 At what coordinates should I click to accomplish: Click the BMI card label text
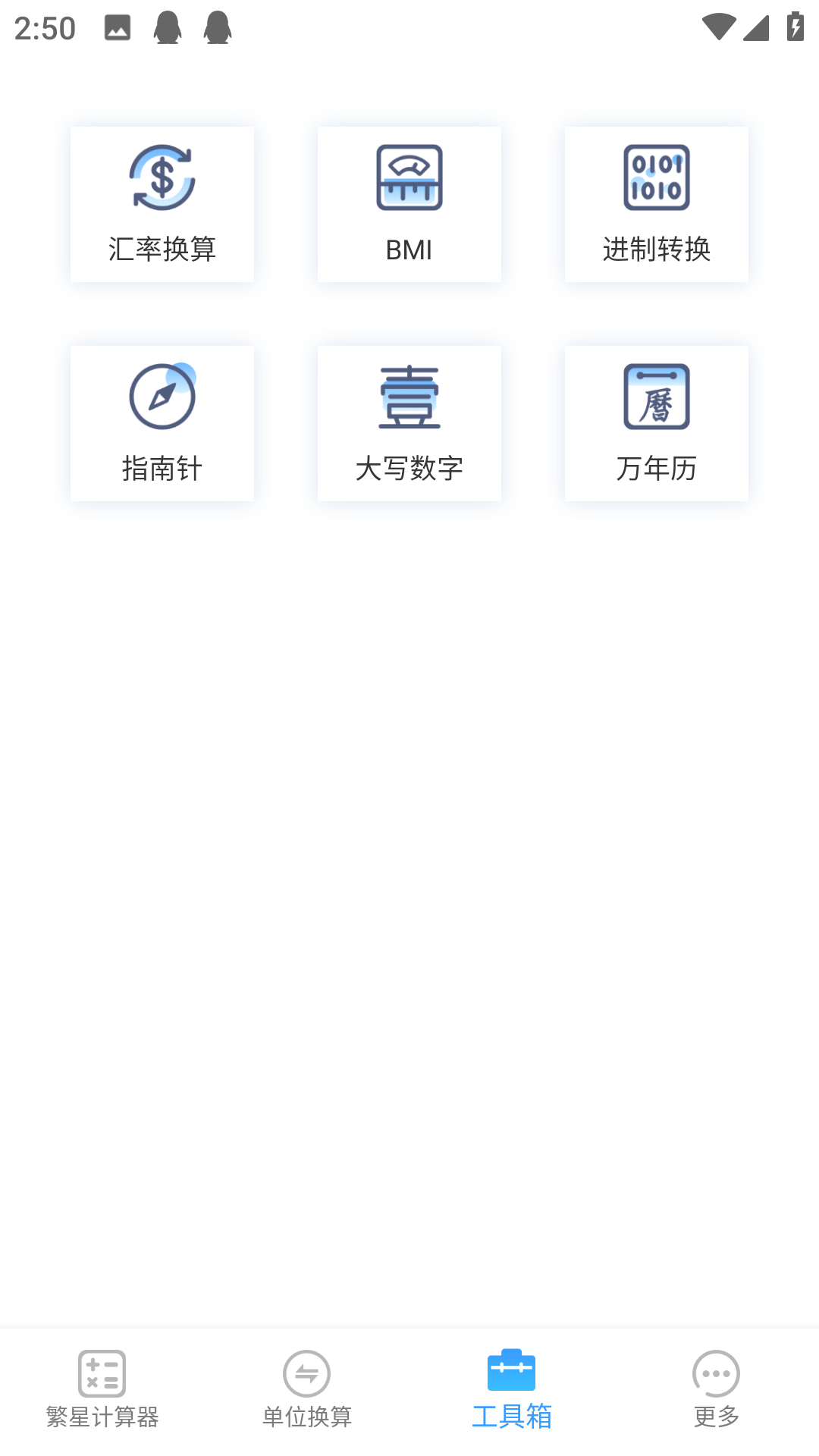click(x=409, y=247)
